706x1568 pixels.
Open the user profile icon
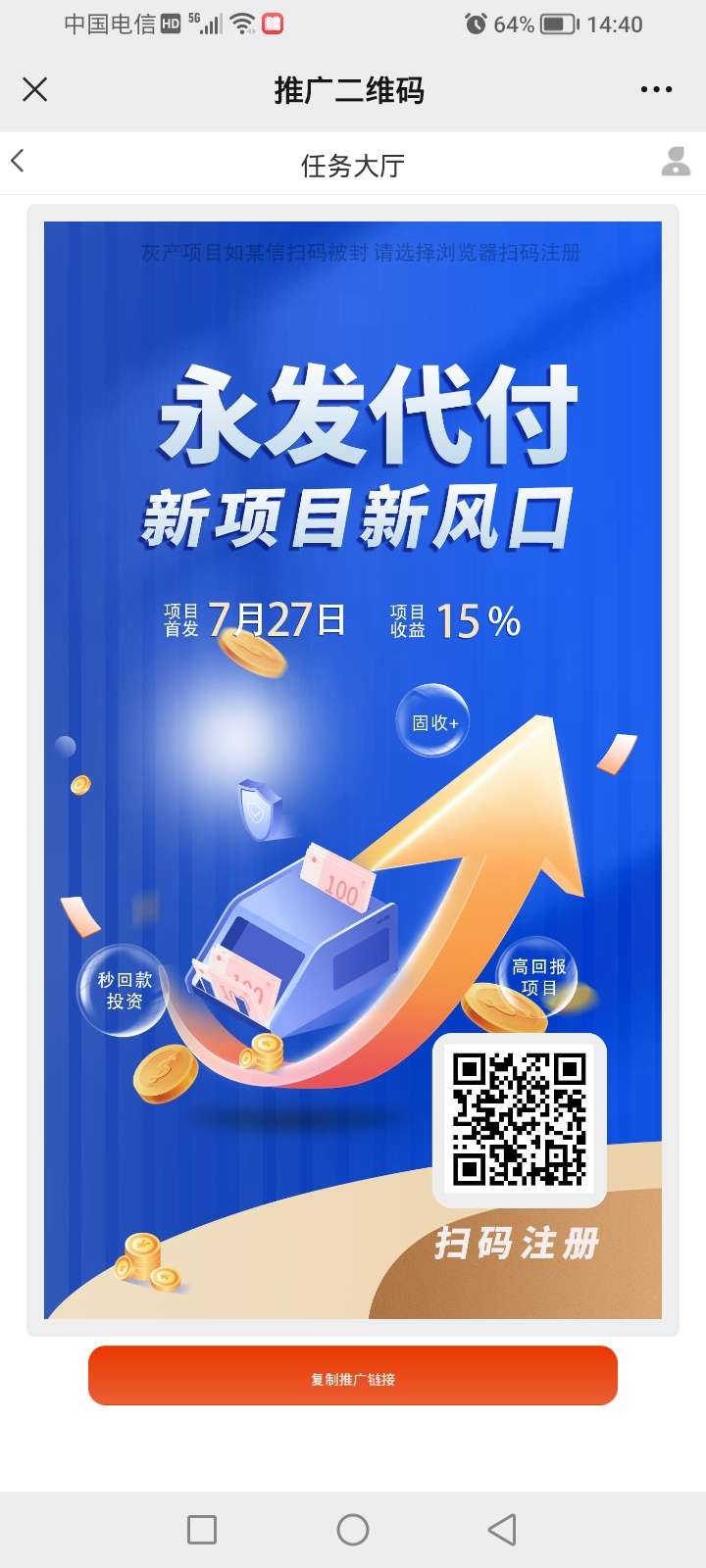(x=676, y=162)
